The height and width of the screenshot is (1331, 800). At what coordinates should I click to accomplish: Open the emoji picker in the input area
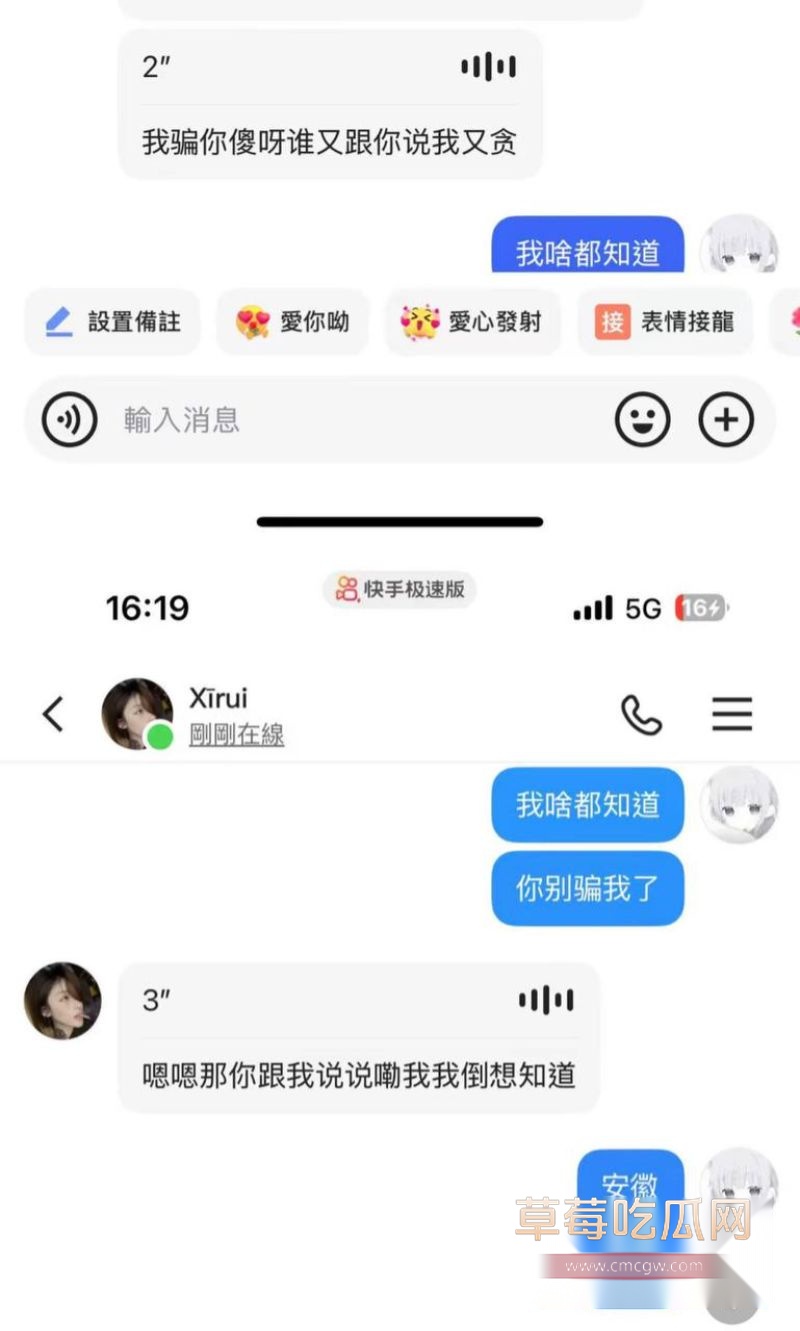(643, 419)
